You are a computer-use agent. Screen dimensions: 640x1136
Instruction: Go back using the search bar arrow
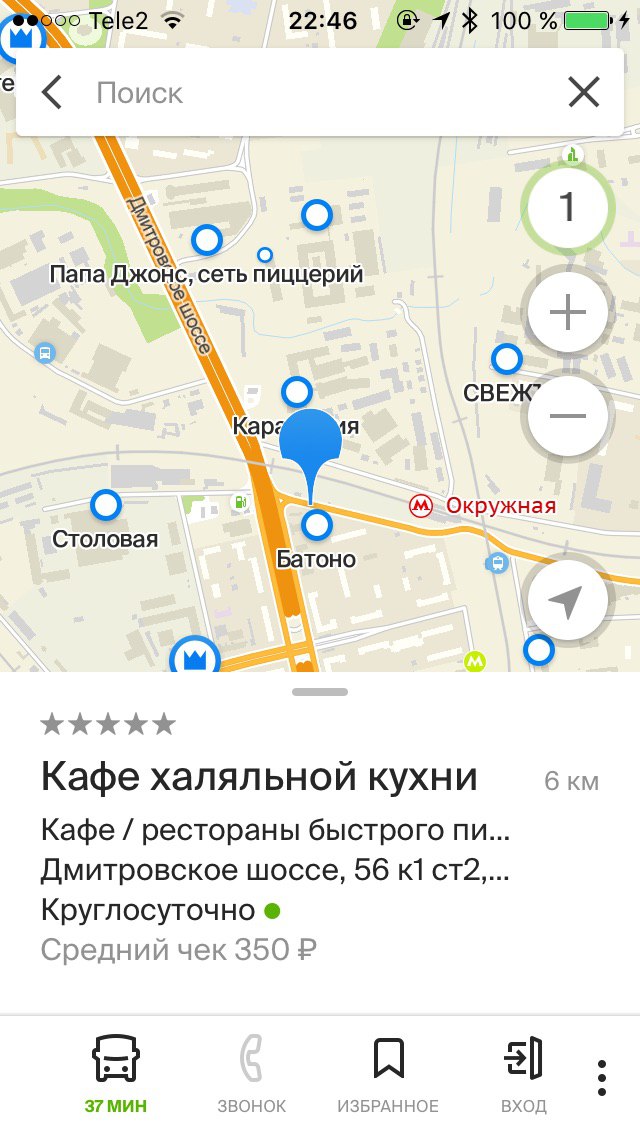pos(51,93)
